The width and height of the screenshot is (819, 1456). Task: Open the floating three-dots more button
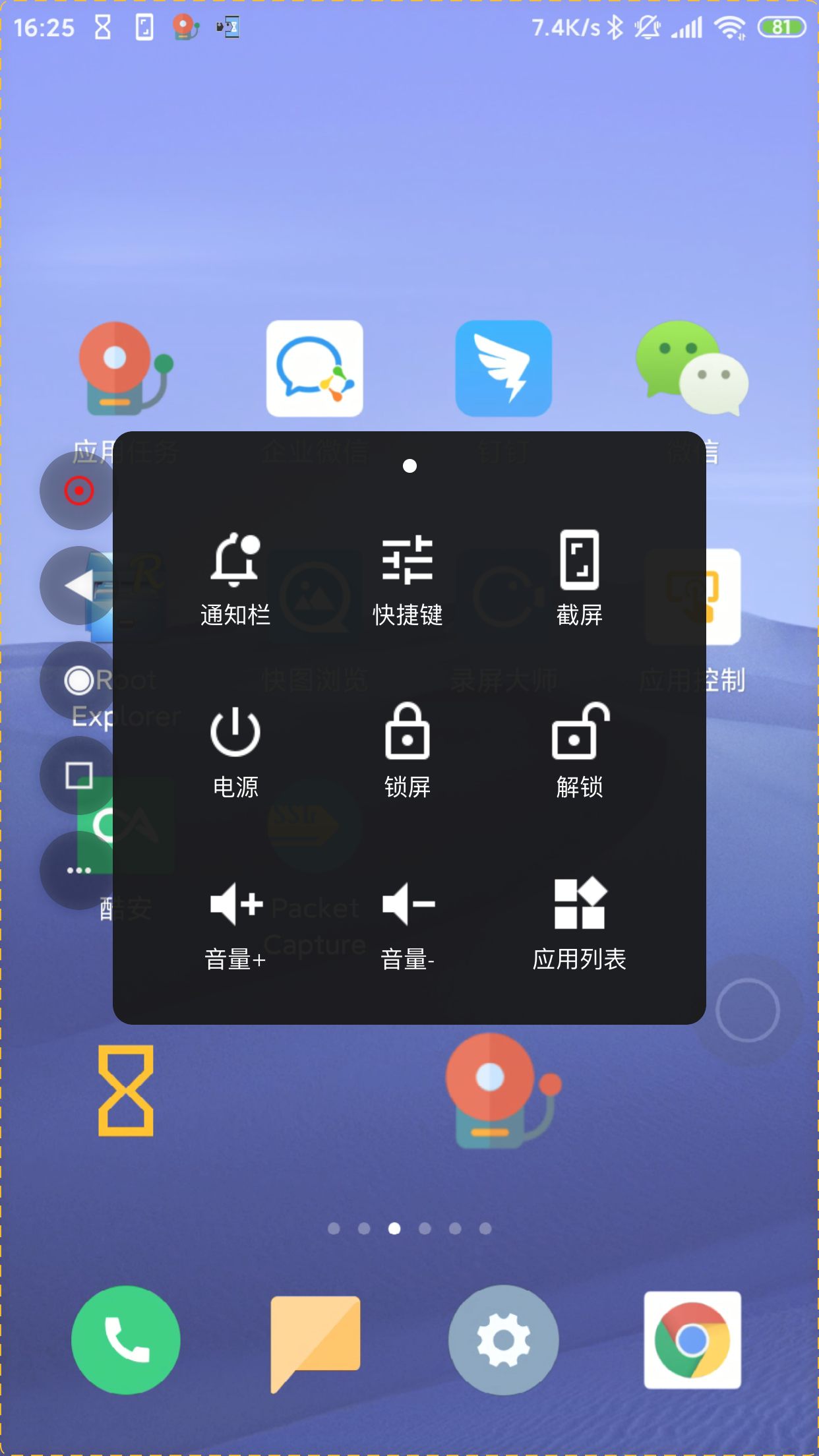point(78,870)
